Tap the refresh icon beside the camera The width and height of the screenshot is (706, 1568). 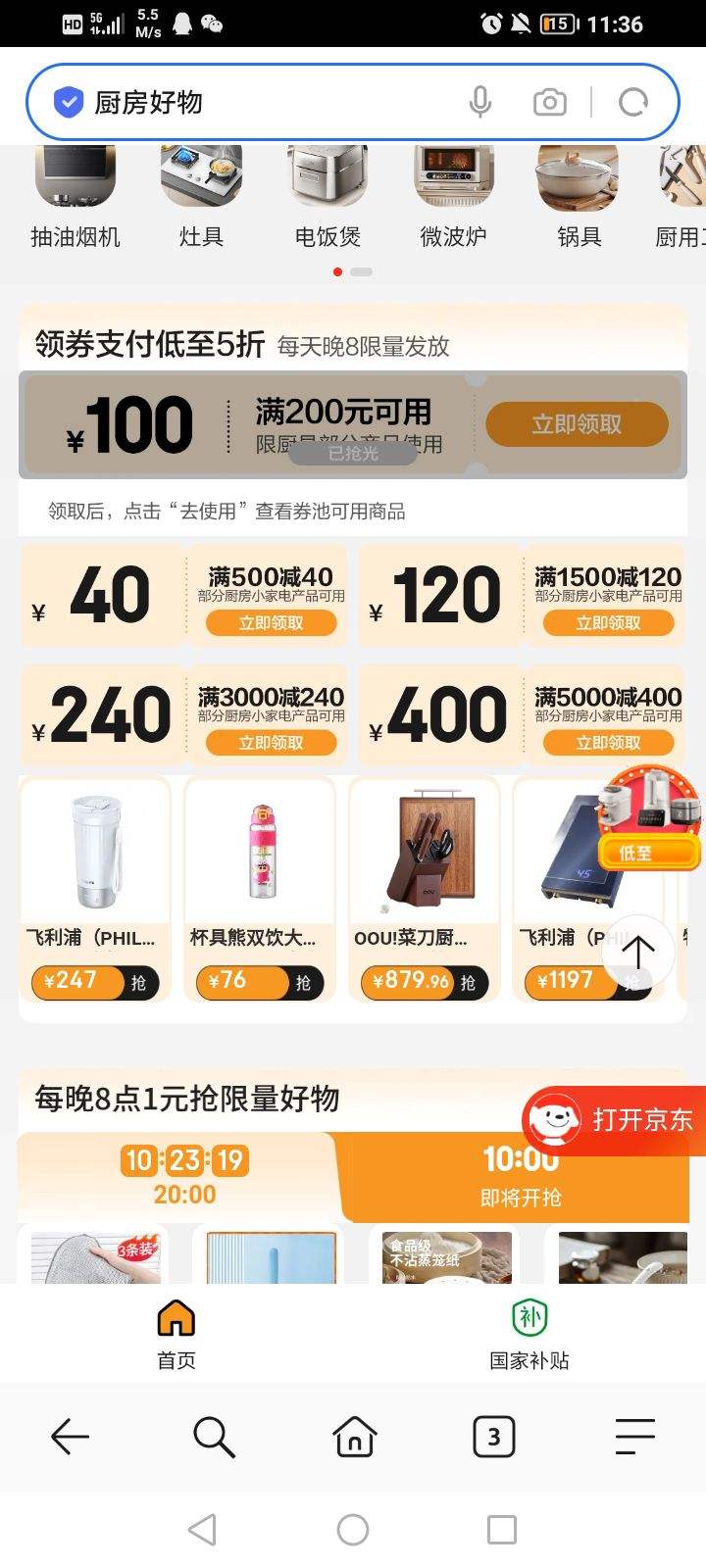pos(633,100)
